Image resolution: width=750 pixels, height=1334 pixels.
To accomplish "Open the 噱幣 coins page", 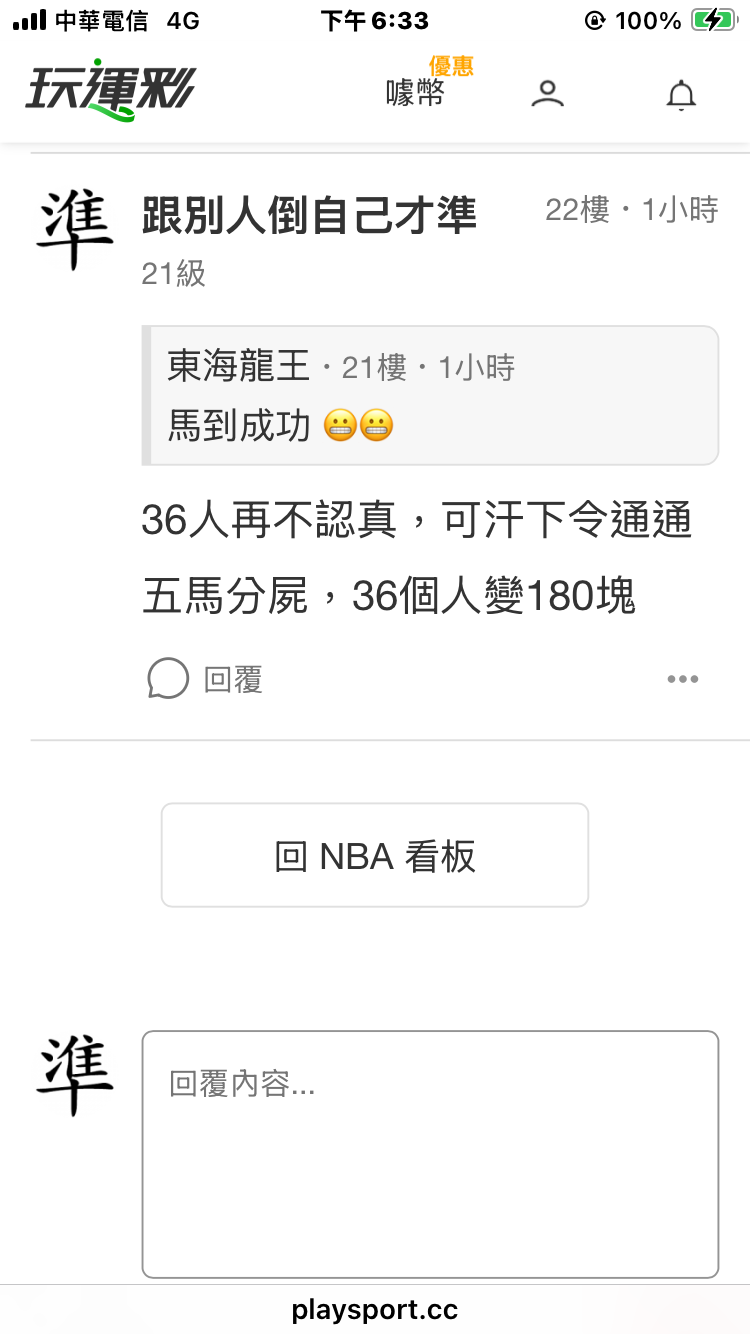I will point(415,93).
